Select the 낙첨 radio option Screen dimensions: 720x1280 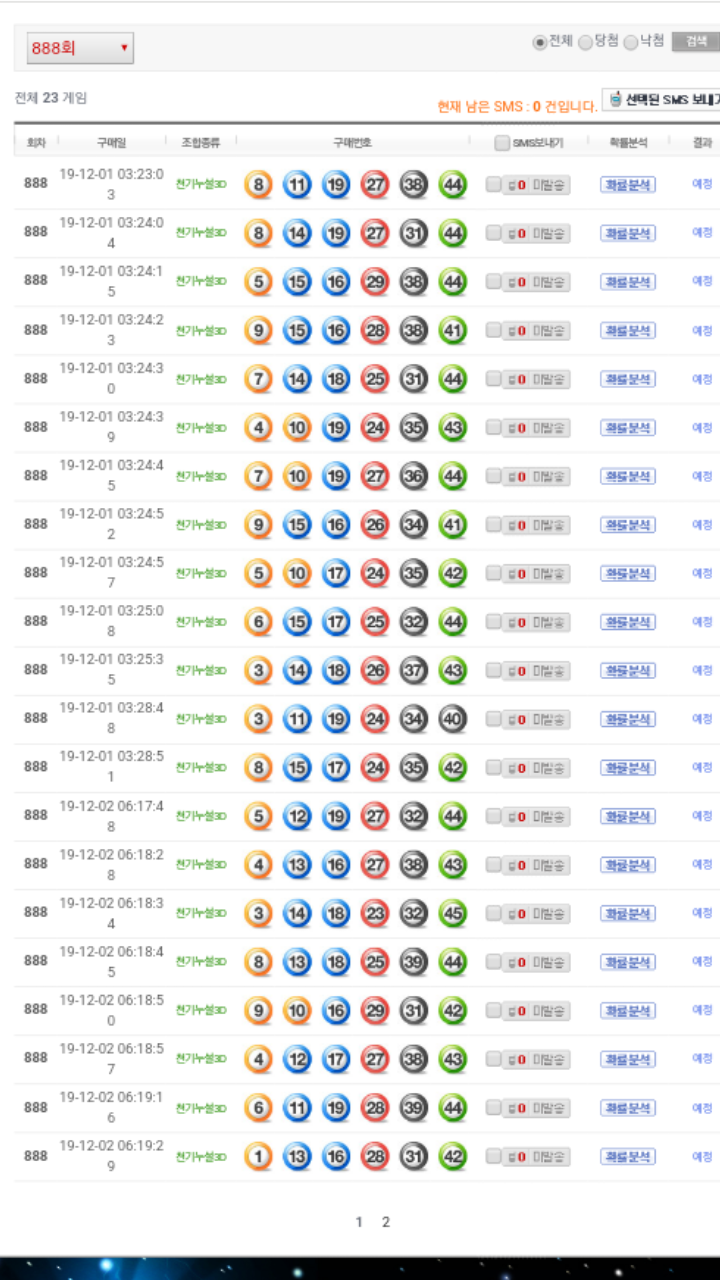click(x=631, y=42)
